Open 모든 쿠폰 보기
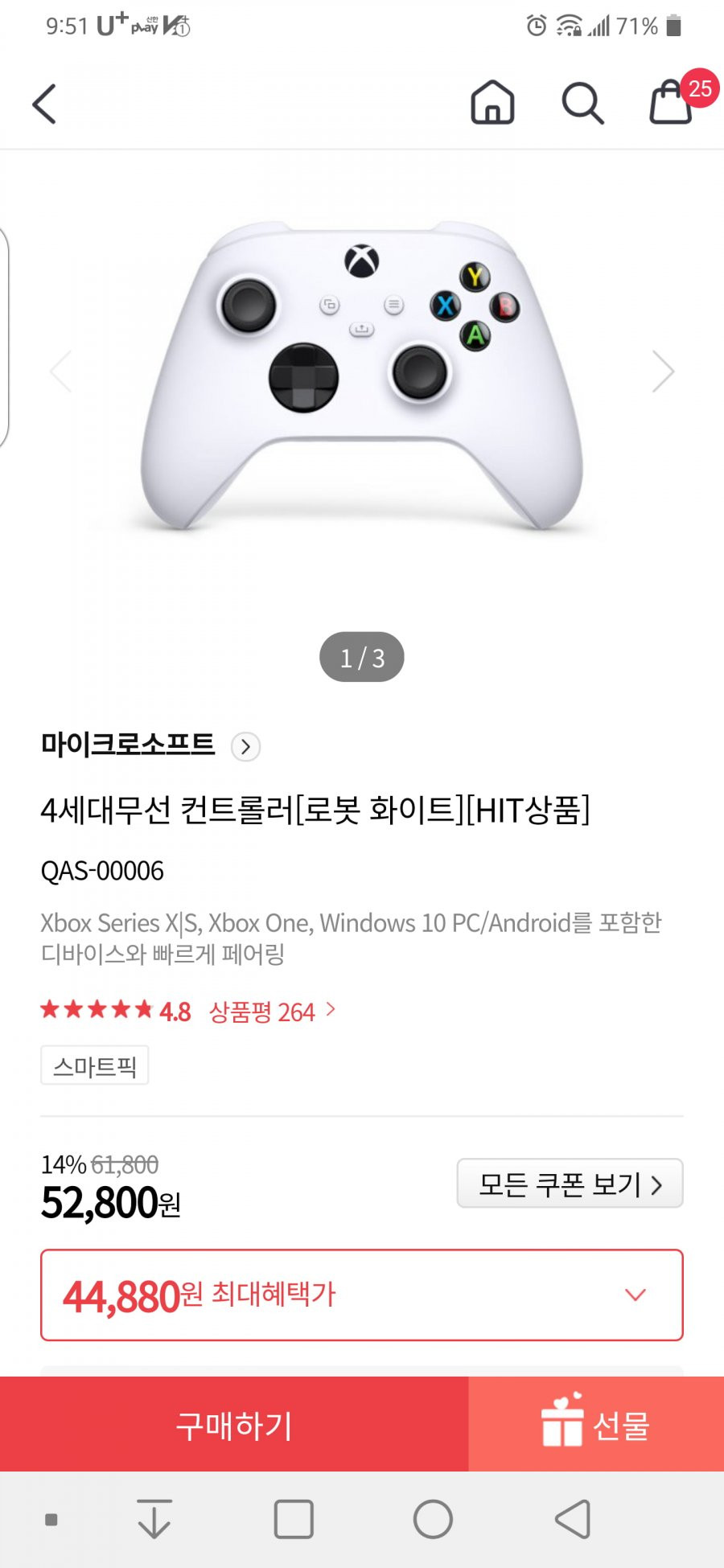 (x=570, y=1184)
